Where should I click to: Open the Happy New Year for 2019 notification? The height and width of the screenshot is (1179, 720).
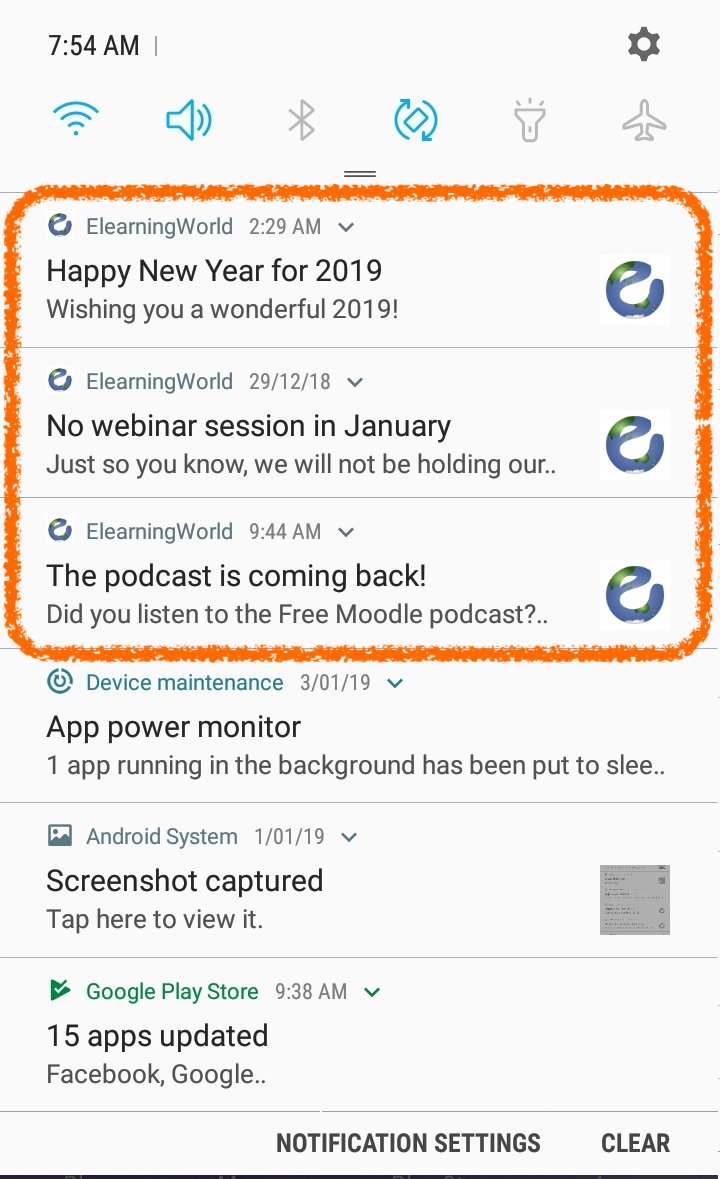point(358,273)
